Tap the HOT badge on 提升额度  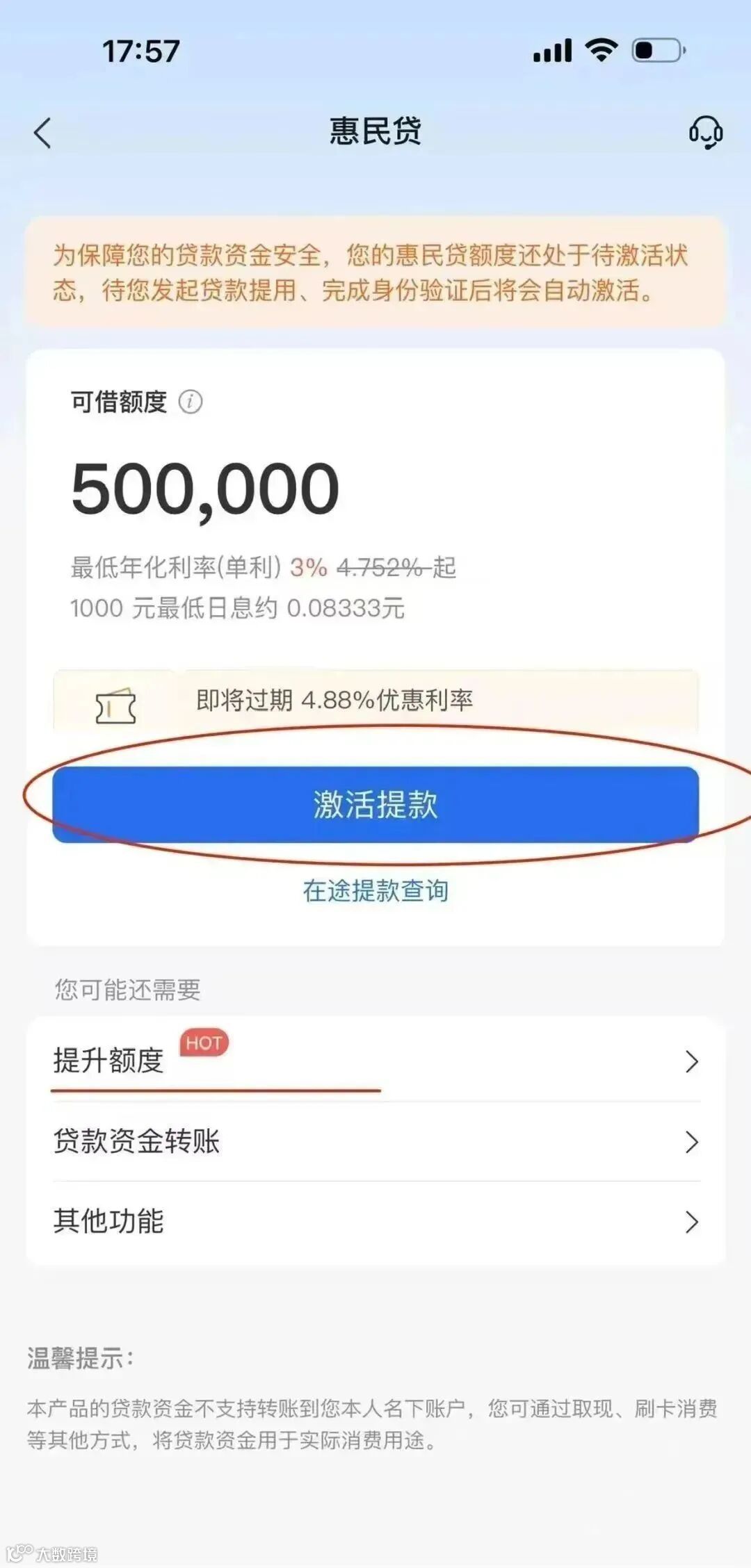click(204, 1042)
